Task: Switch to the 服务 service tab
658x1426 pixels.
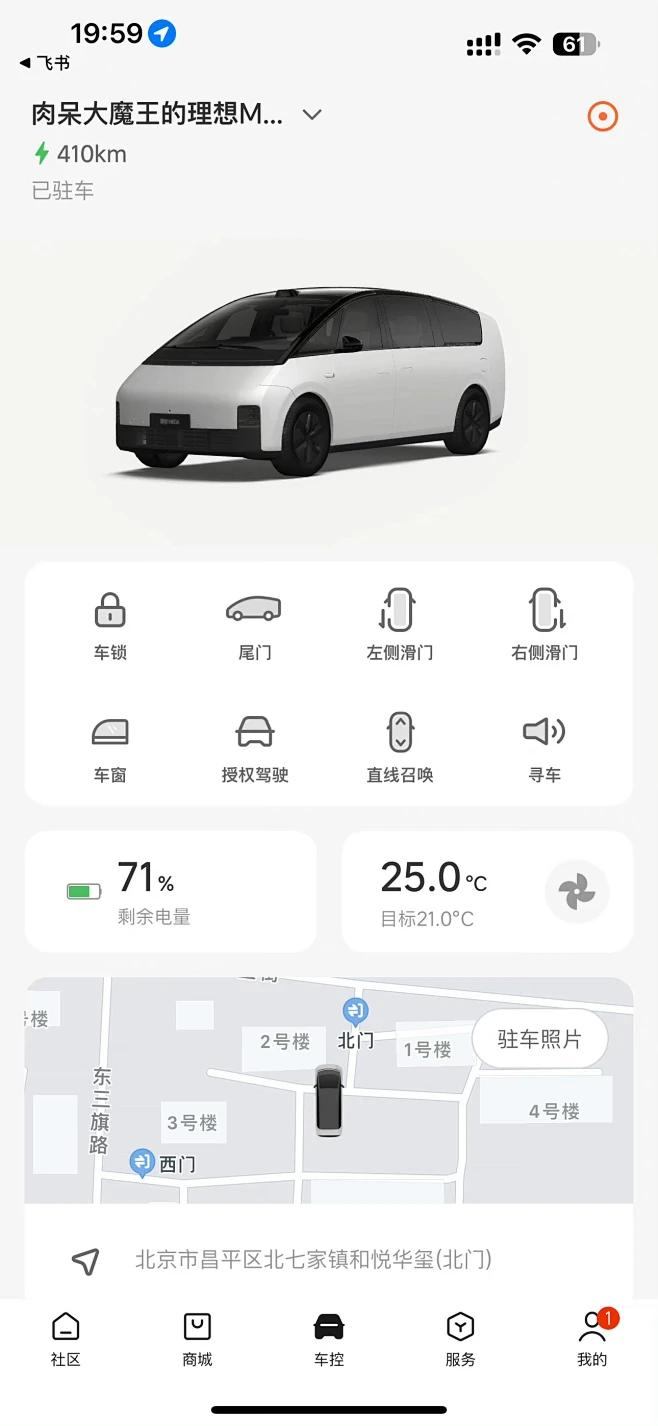Action: click(x=460, y=1339)
